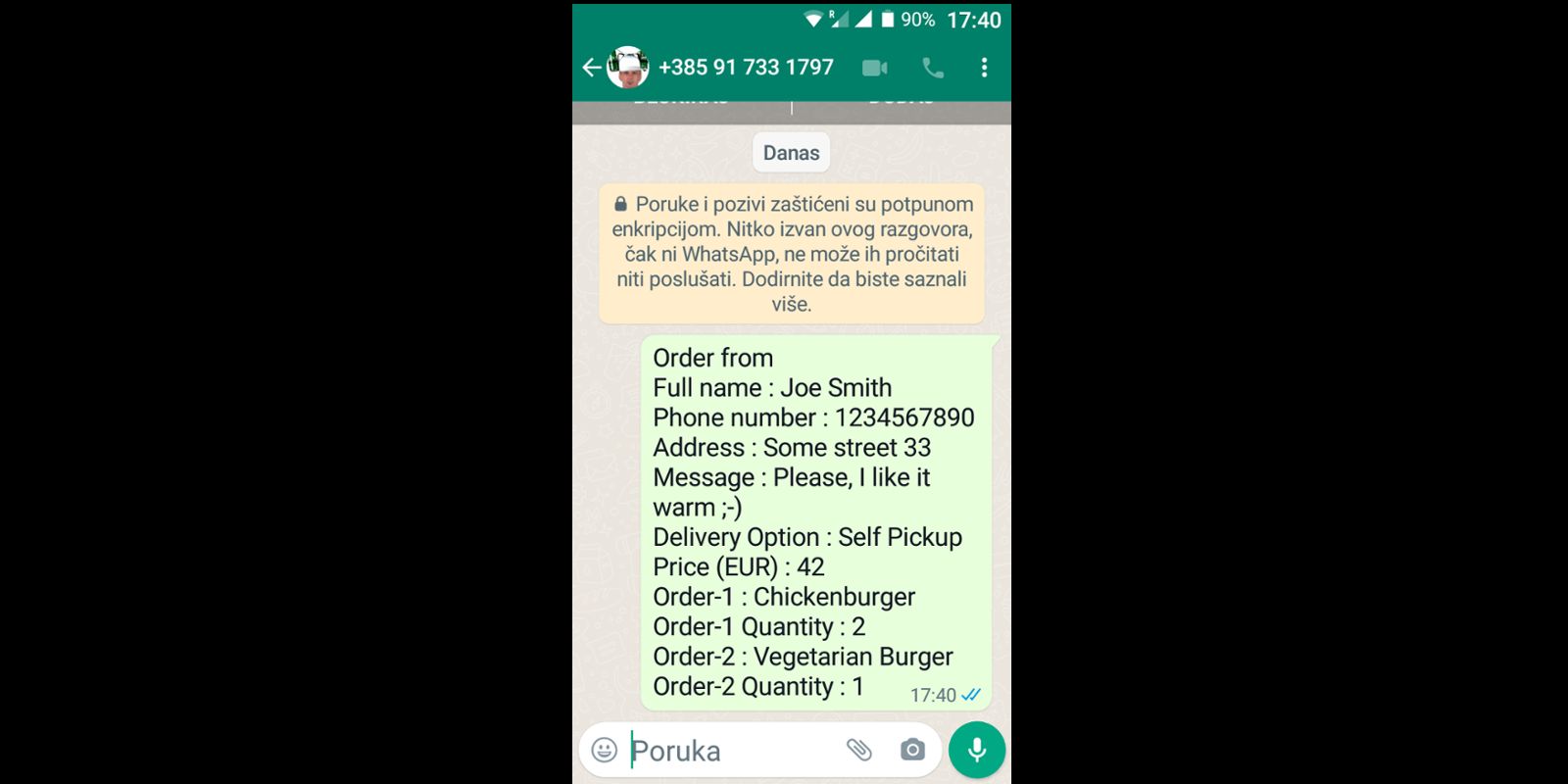
Task: Open the overflow menu
Action: tap(984, 68)
